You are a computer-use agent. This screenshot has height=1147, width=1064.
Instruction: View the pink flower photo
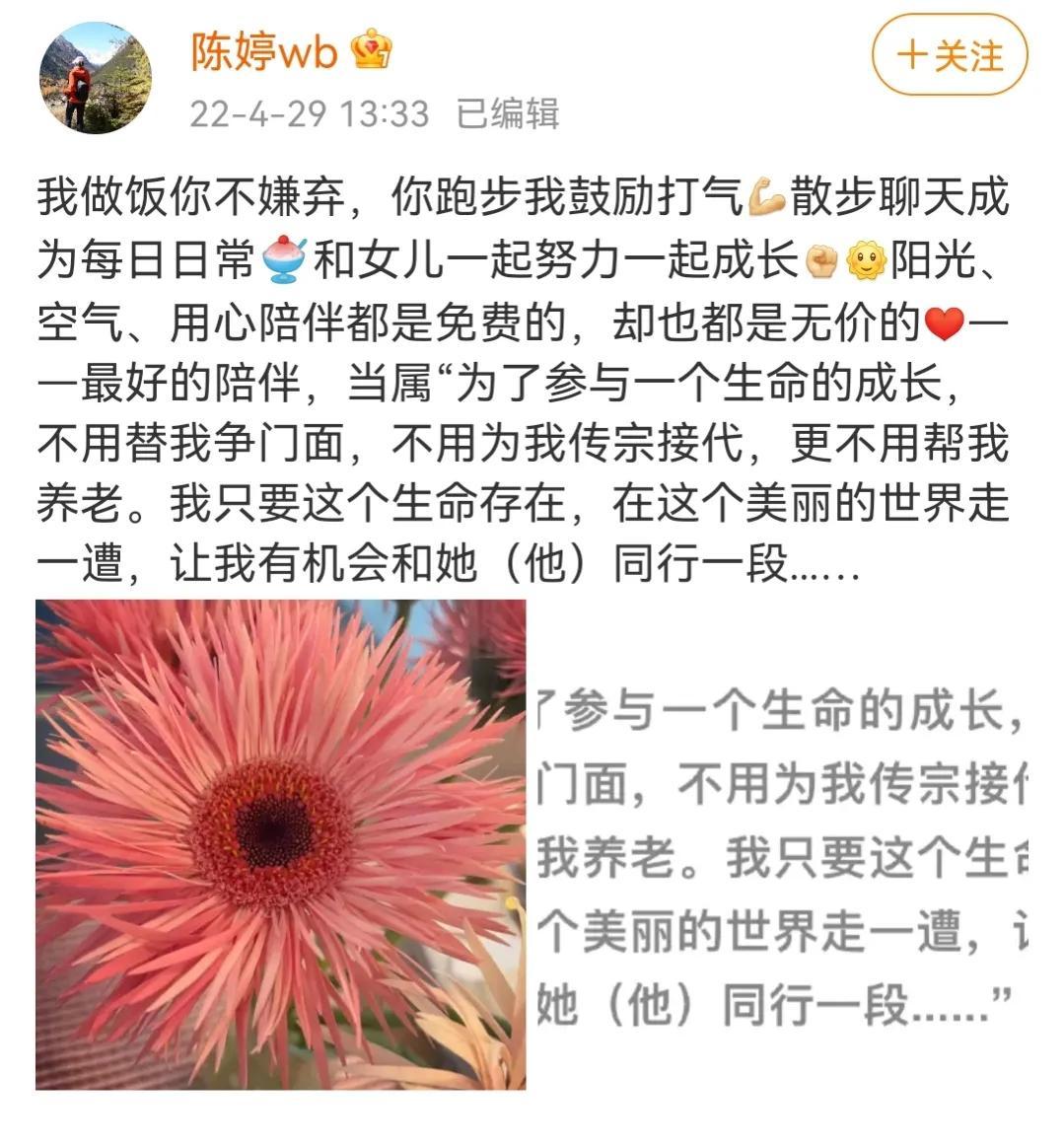280,844
